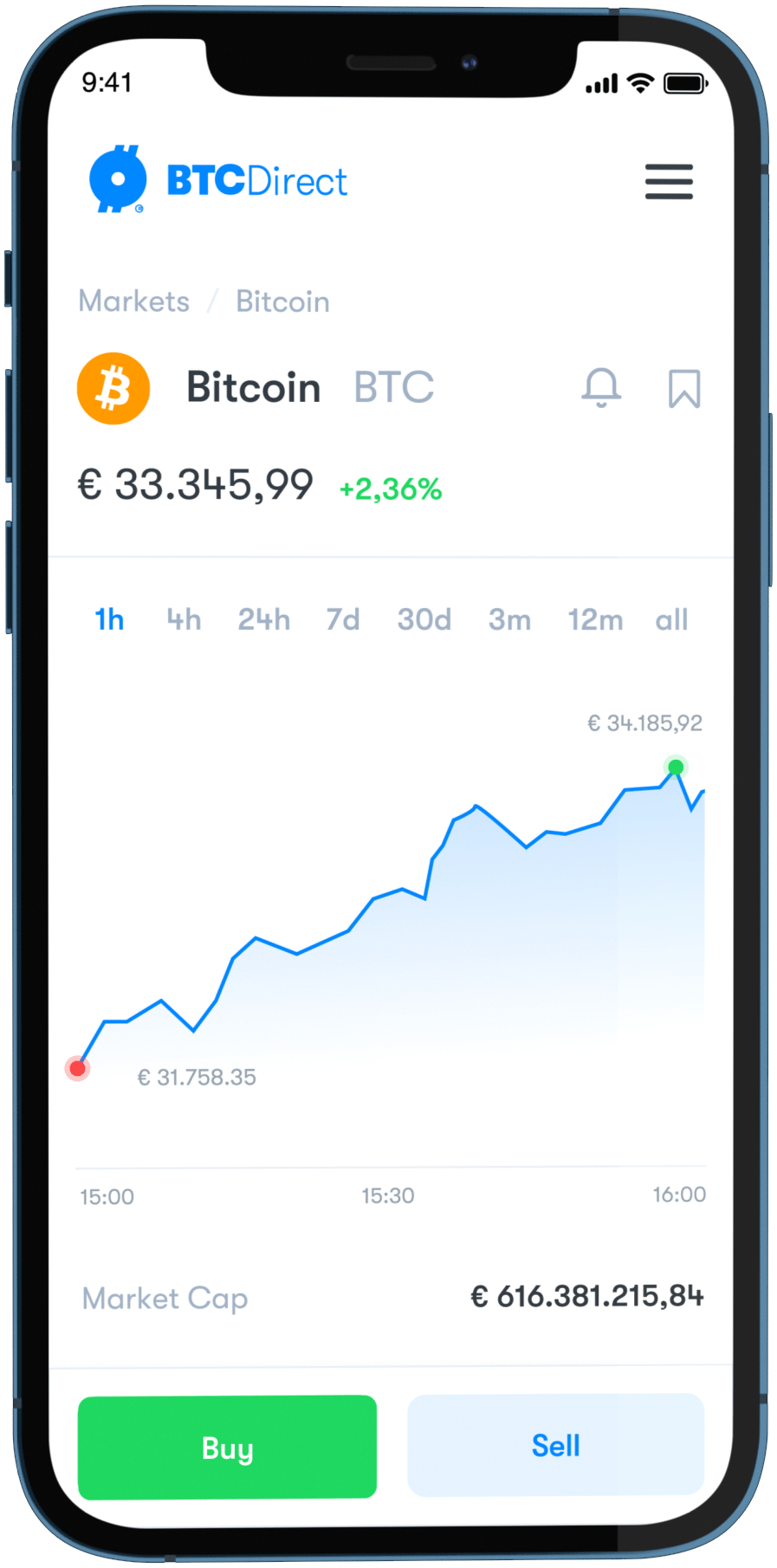Click the battery indicator

(685, 81)
